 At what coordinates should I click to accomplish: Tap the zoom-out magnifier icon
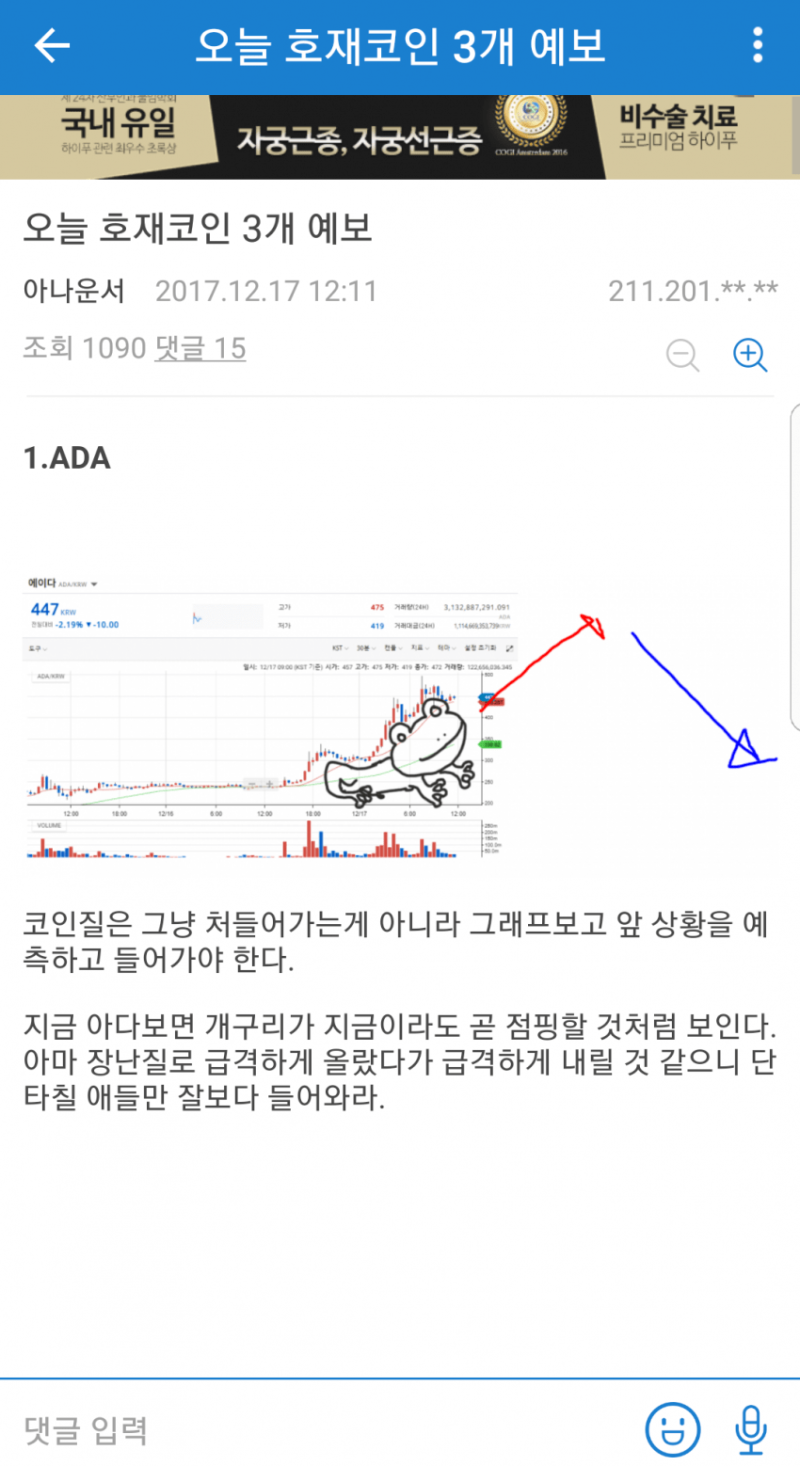pyautogui.click(x=683, y=356)
